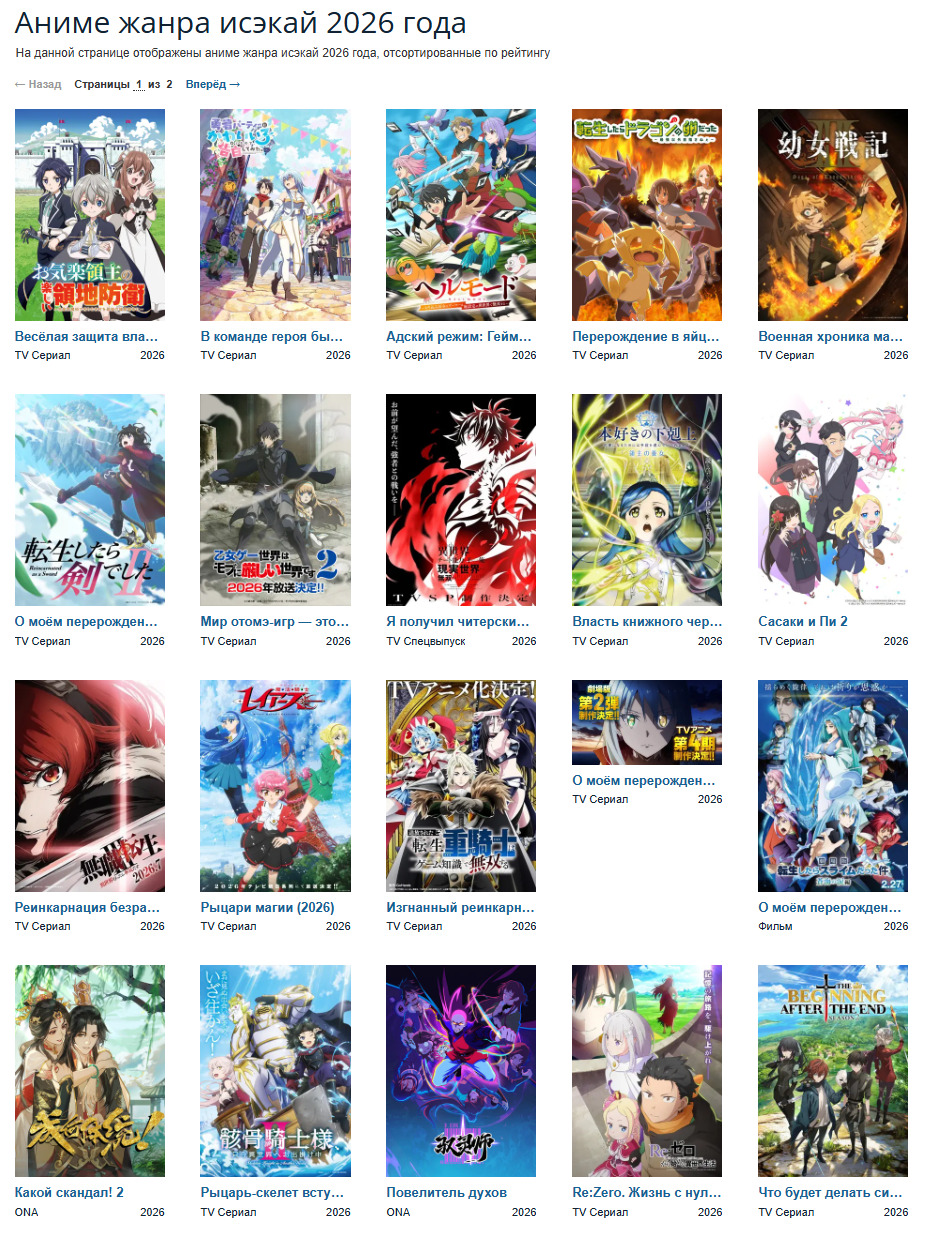Open Какой скандал! 2 ONA card
The height and width of the screenshot is (1244, 930).
(x=90, y=1071)
